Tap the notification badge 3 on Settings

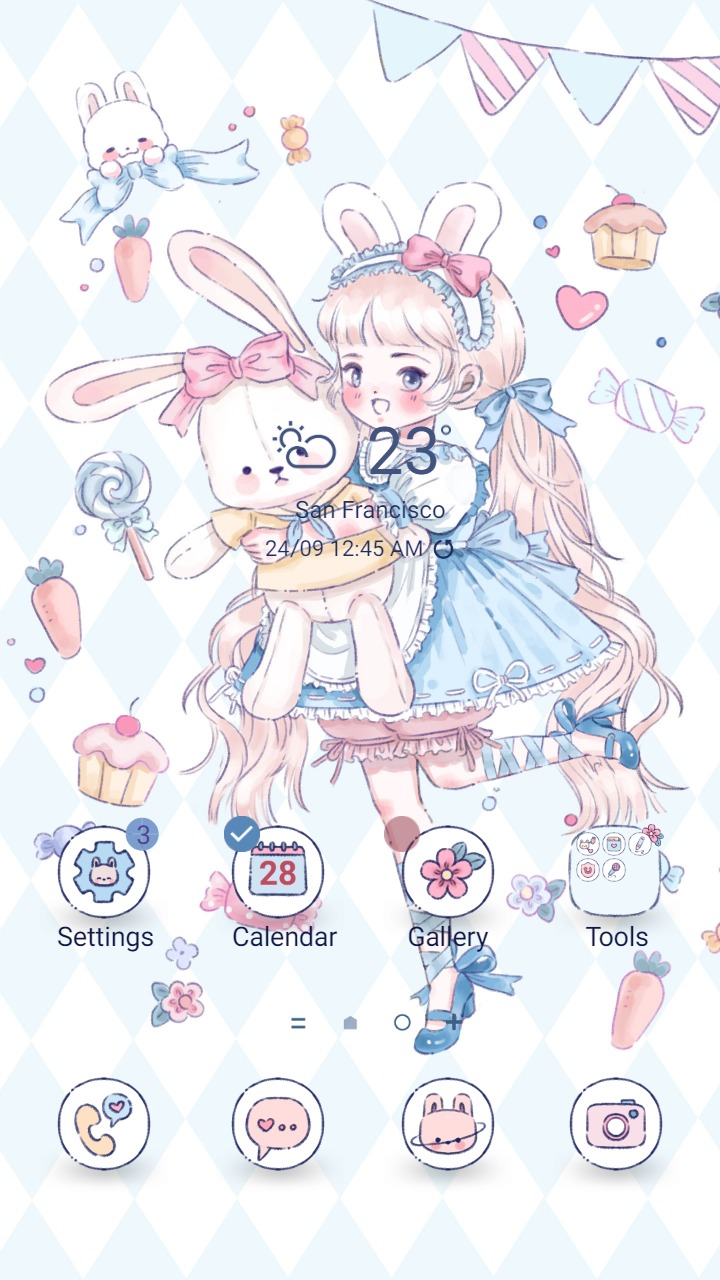tap(143, 831)
